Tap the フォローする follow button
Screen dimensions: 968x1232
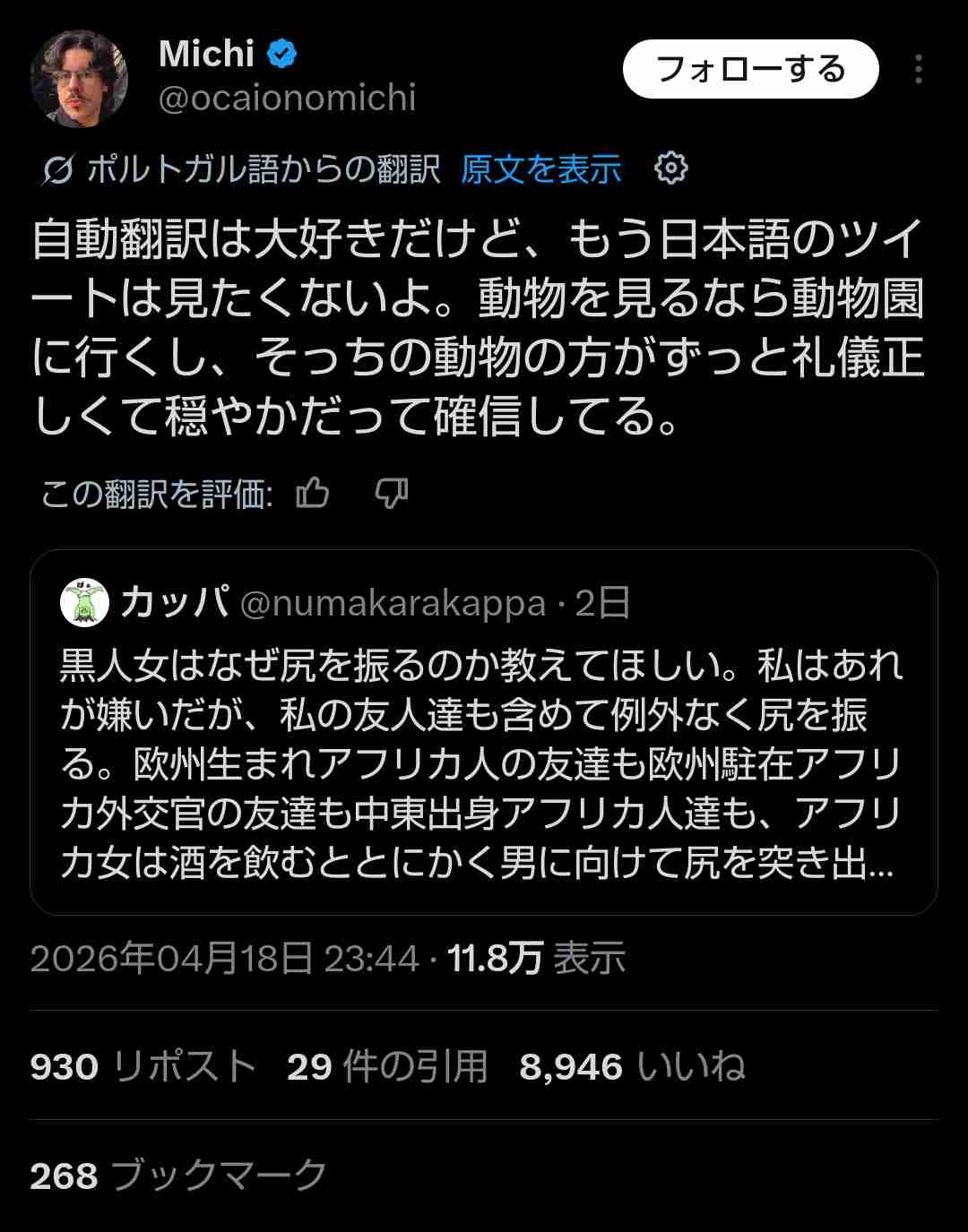coord(750,70)
